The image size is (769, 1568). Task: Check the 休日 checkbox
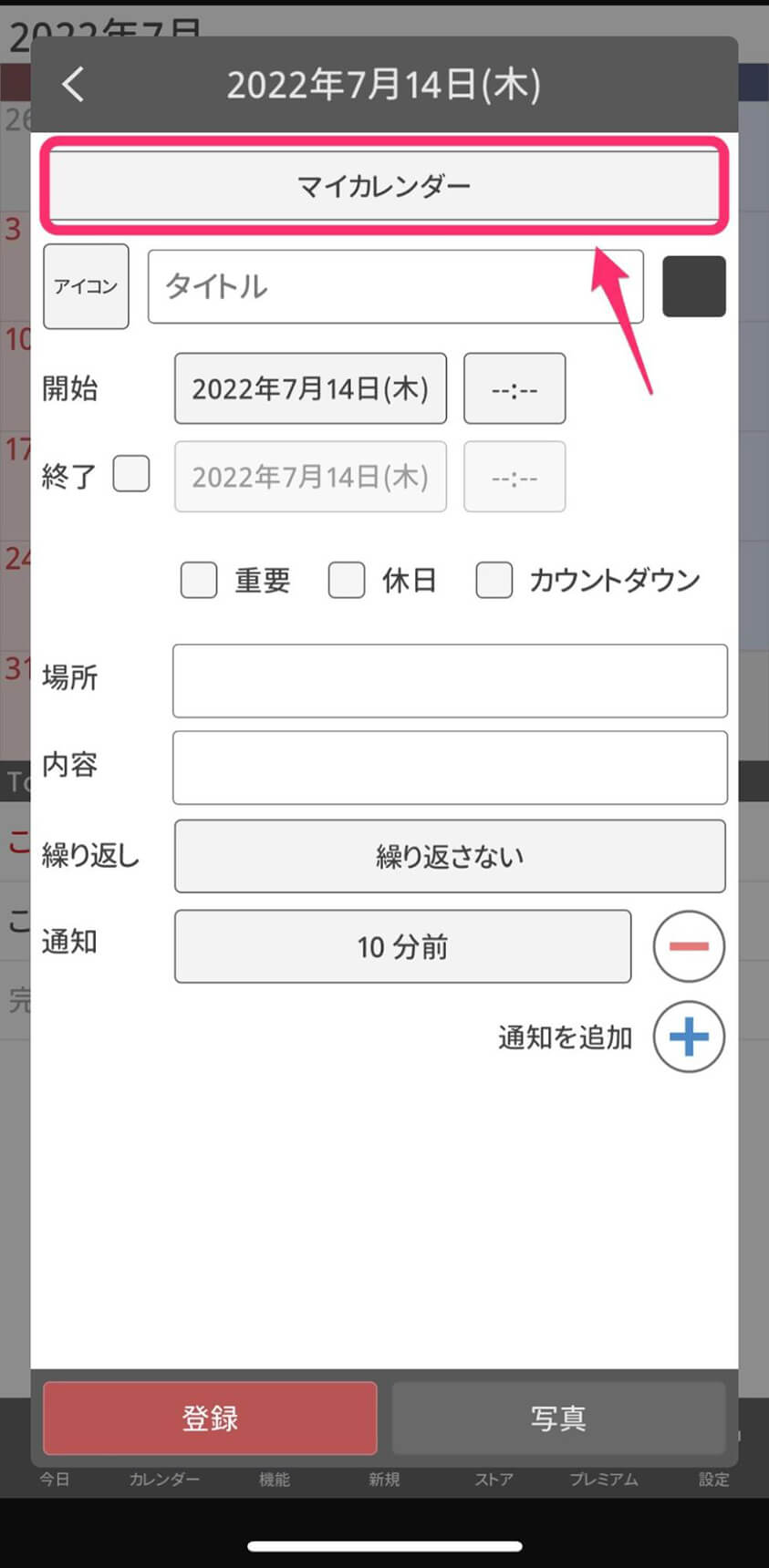coord(347,580)
